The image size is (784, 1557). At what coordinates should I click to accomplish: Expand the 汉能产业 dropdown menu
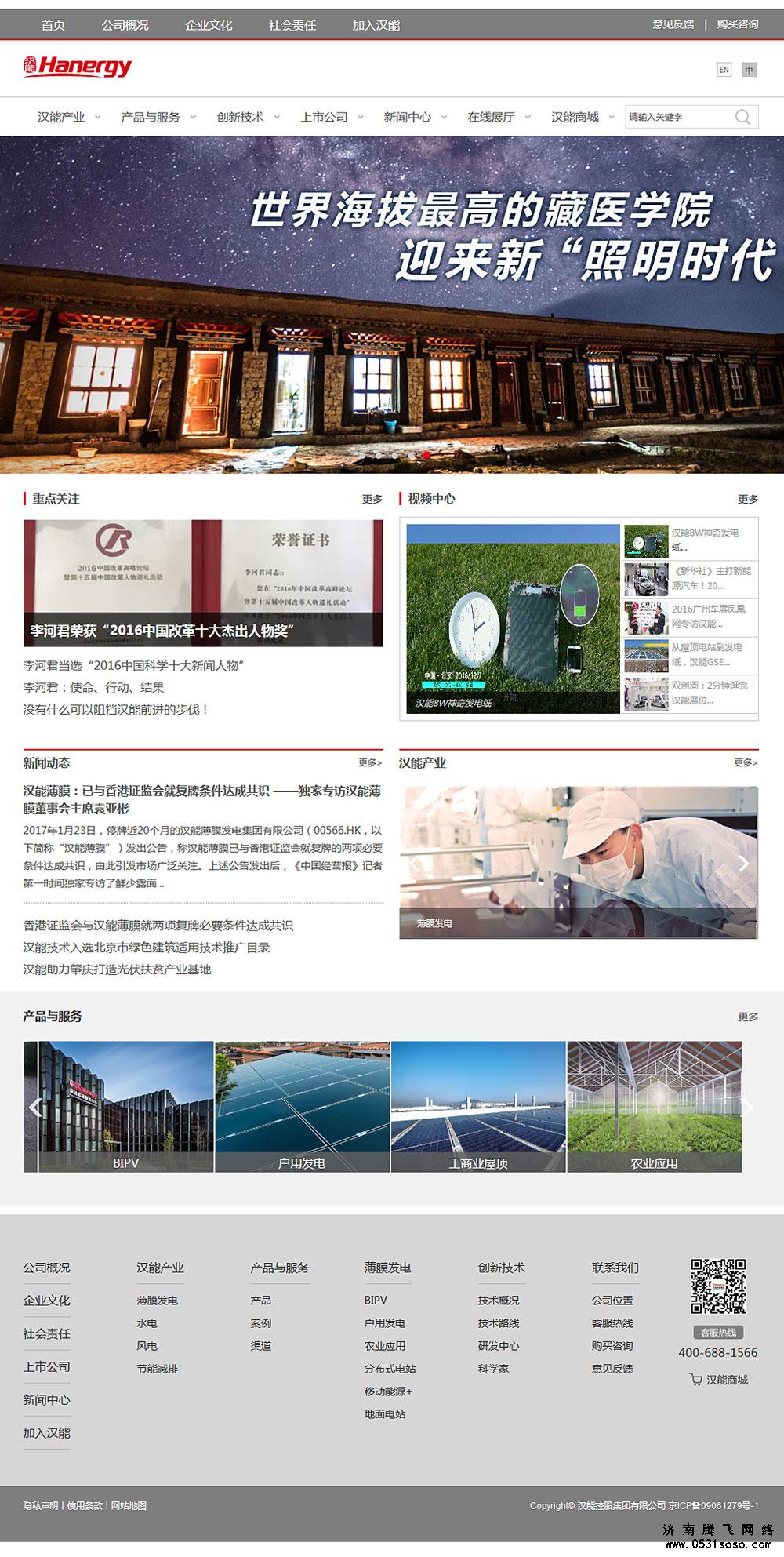[69, 117]
